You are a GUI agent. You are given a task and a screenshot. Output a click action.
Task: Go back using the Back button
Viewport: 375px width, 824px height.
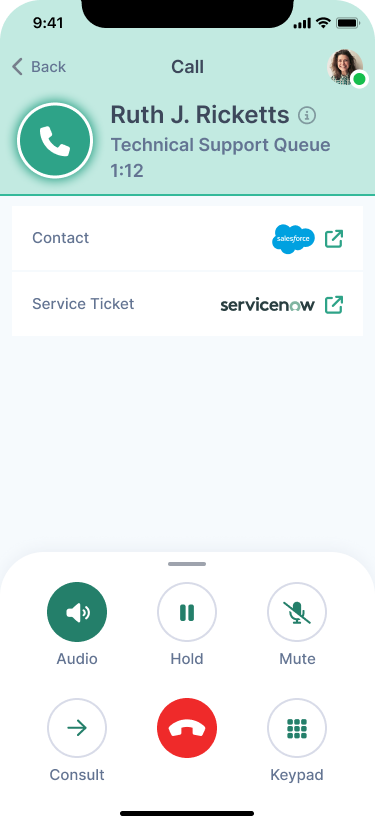pyautogui.click(x=39, y=67)
